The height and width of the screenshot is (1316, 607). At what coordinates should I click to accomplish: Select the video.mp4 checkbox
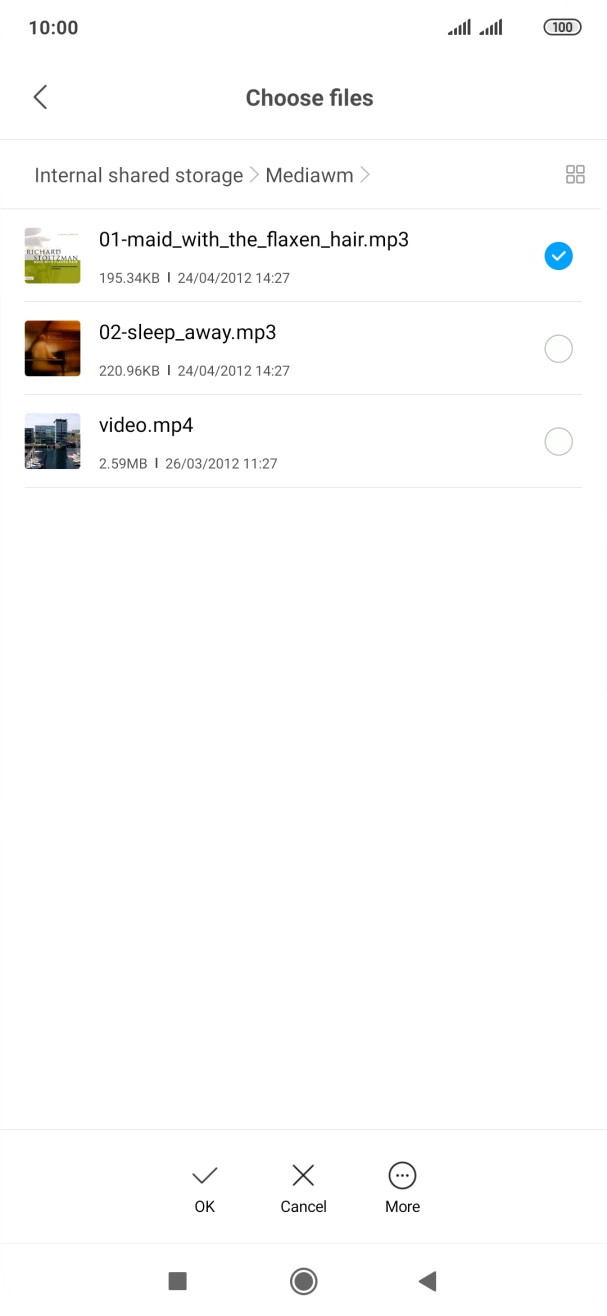[x=558, y=442]
